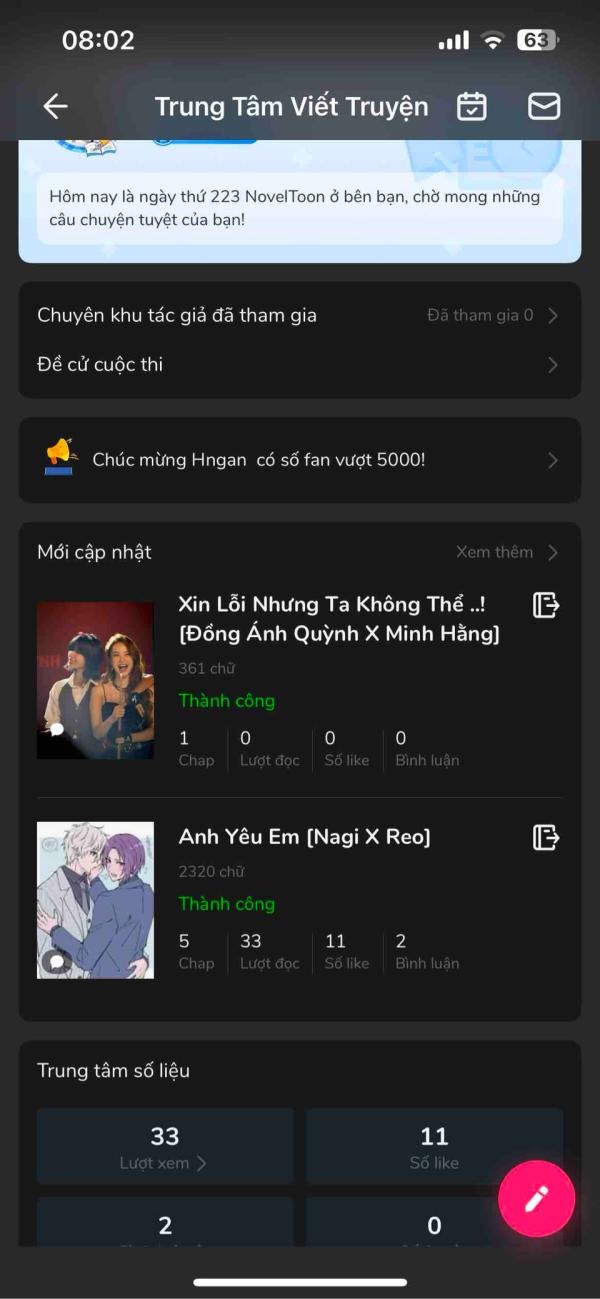Open the calendar check-in icon
The width and height of the screenshot is (600, 1299).
tap(472, 106)
